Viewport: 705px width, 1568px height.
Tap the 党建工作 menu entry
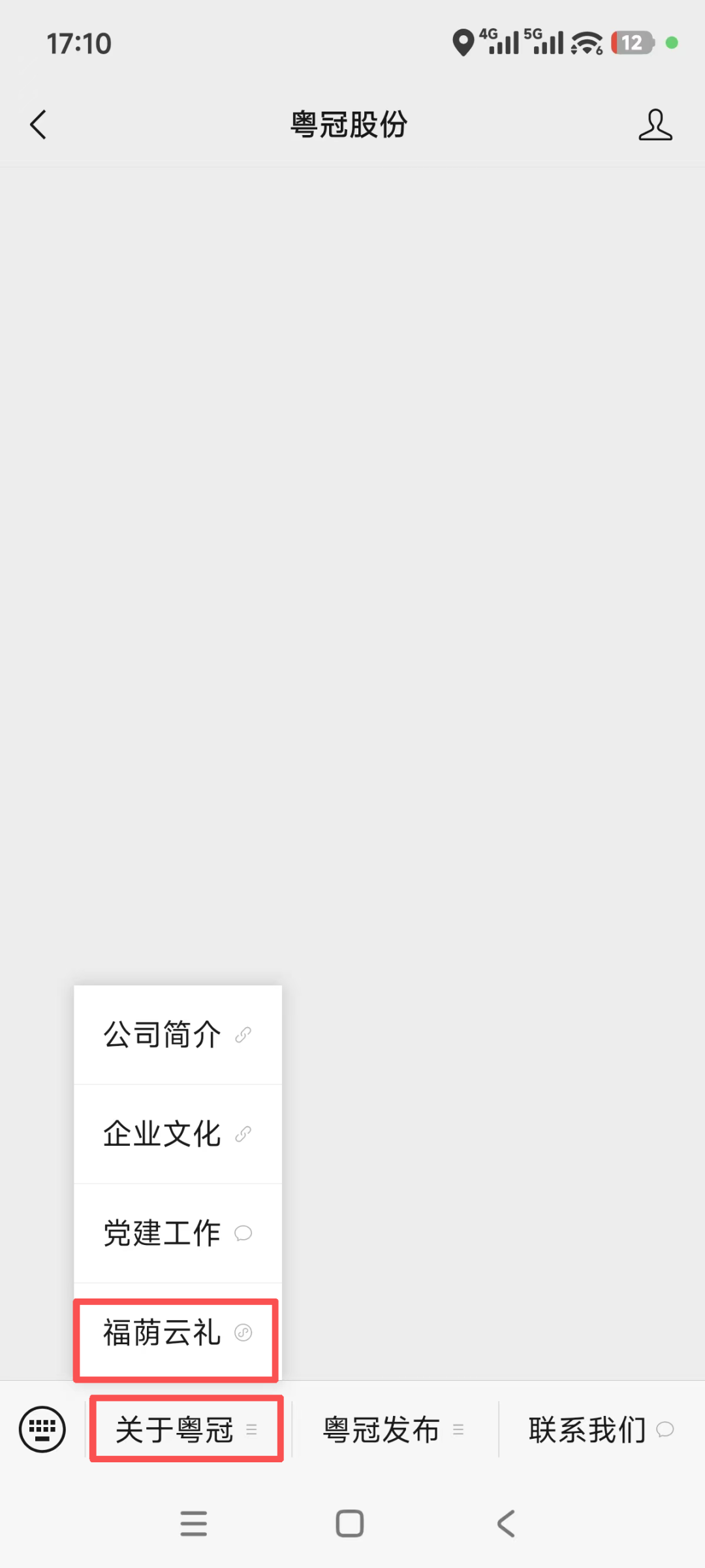[178, 1233]
